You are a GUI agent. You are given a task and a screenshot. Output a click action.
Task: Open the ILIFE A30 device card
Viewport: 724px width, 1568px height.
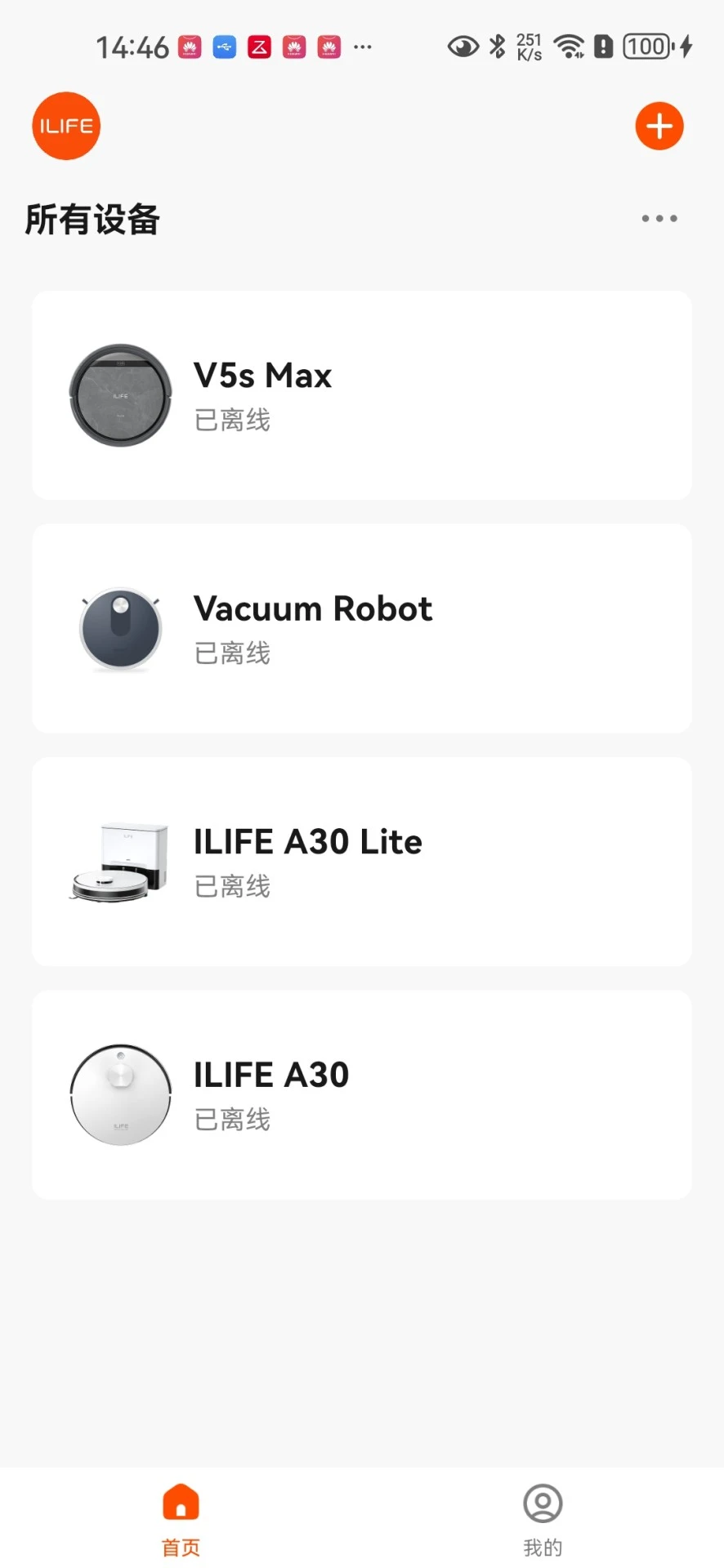click(362, 1094)
